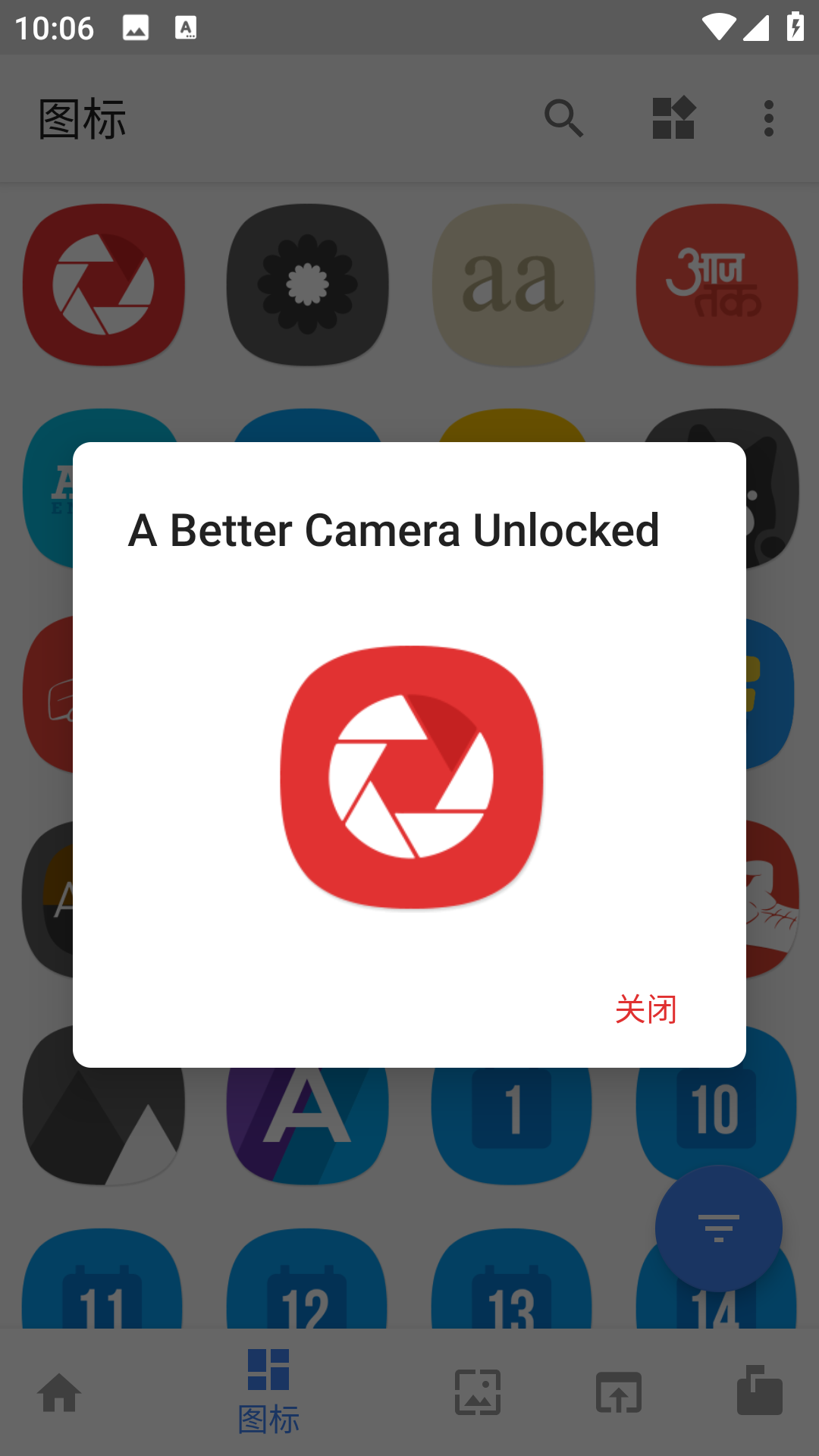819x1456 pixels.
Task: Close the A Better Camera Unlocked dialog
Action: (645, 1009)
